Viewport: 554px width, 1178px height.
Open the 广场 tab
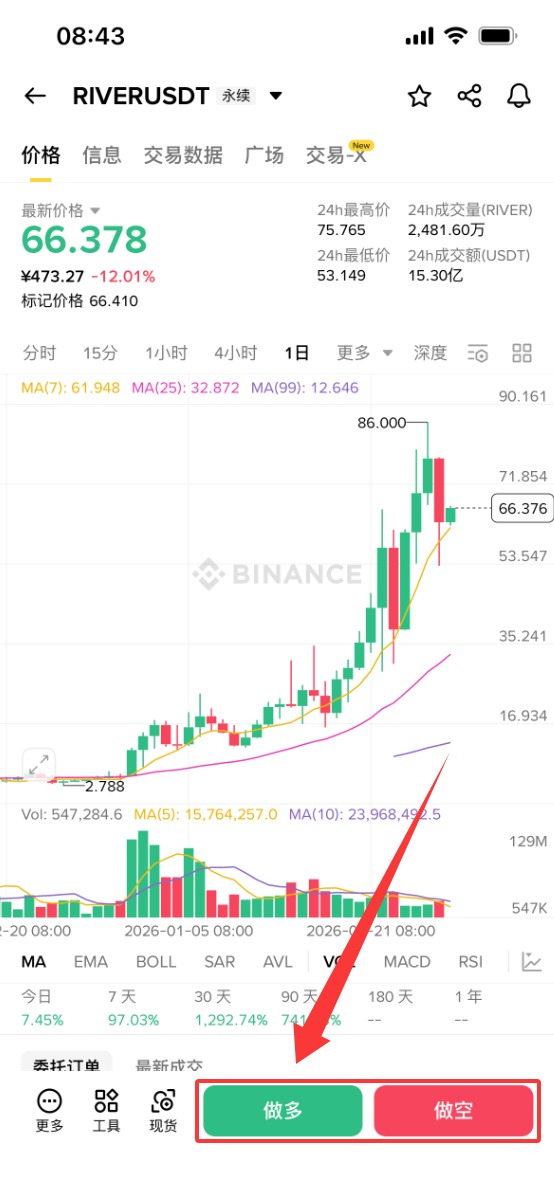tap(265, 156)
